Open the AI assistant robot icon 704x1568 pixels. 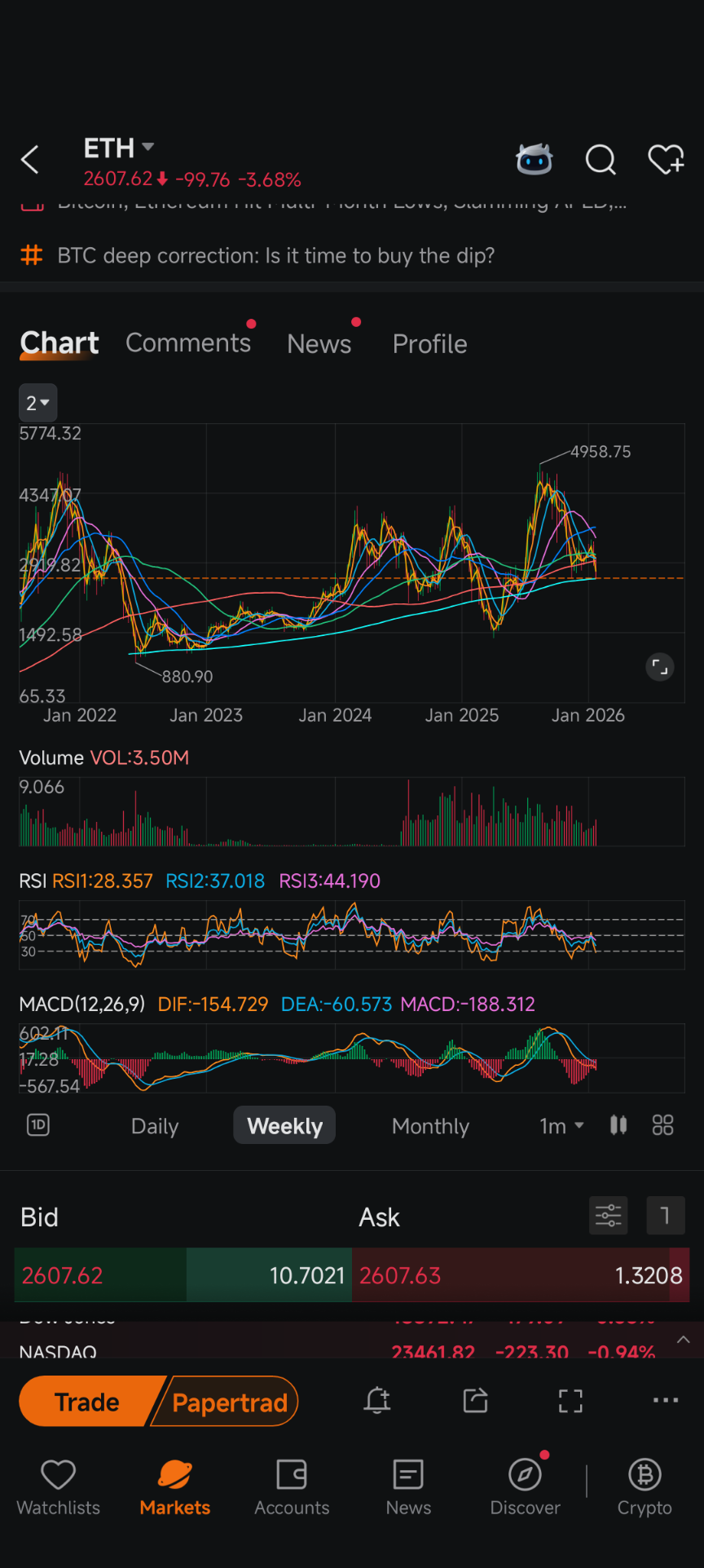(535, 160)
